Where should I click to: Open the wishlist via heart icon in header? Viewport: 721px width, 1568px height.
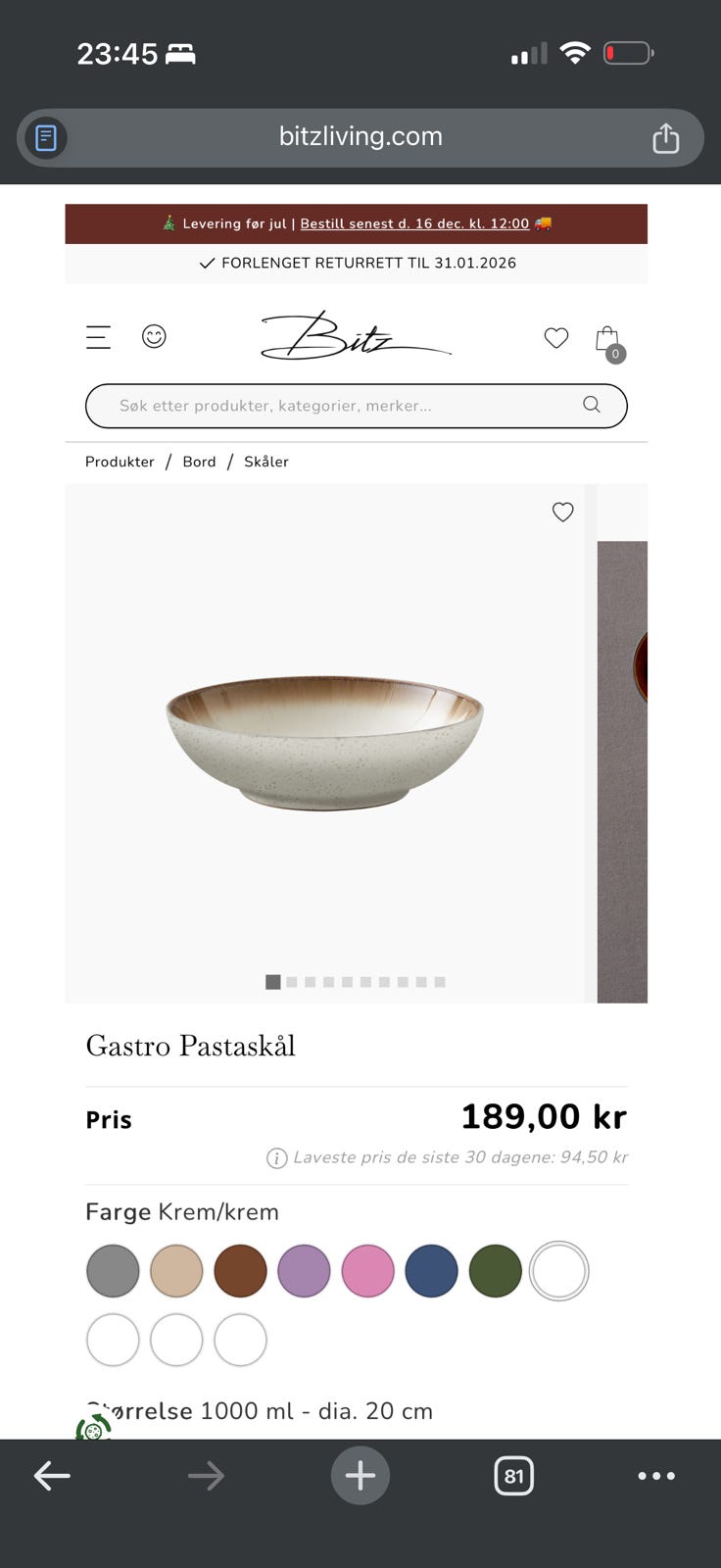point(555,338)
